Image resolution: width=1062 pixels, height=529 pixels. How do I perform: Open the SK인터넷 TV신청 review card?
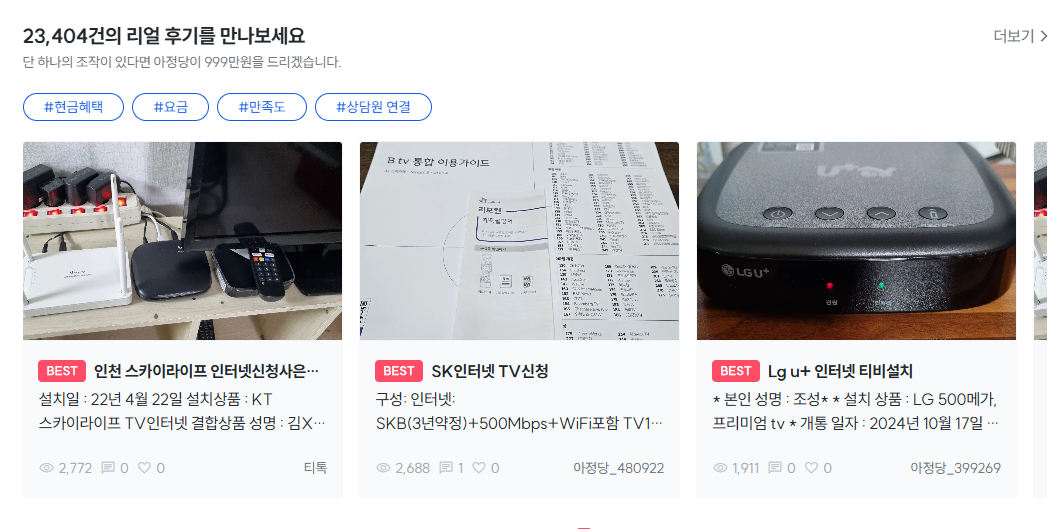490,371
